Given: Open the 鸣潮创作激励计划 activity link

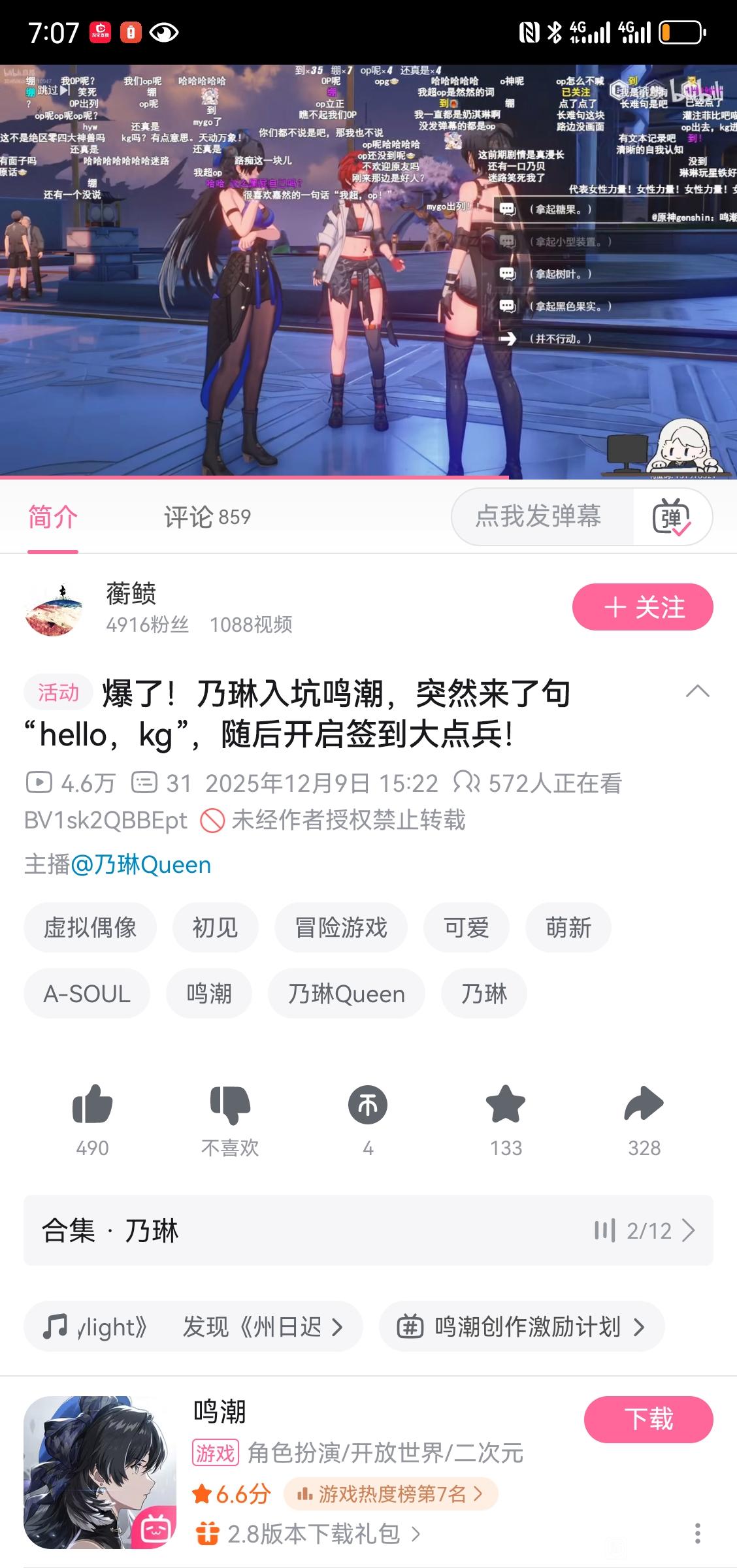Looking at the screenshot, I should (521, 1327).
